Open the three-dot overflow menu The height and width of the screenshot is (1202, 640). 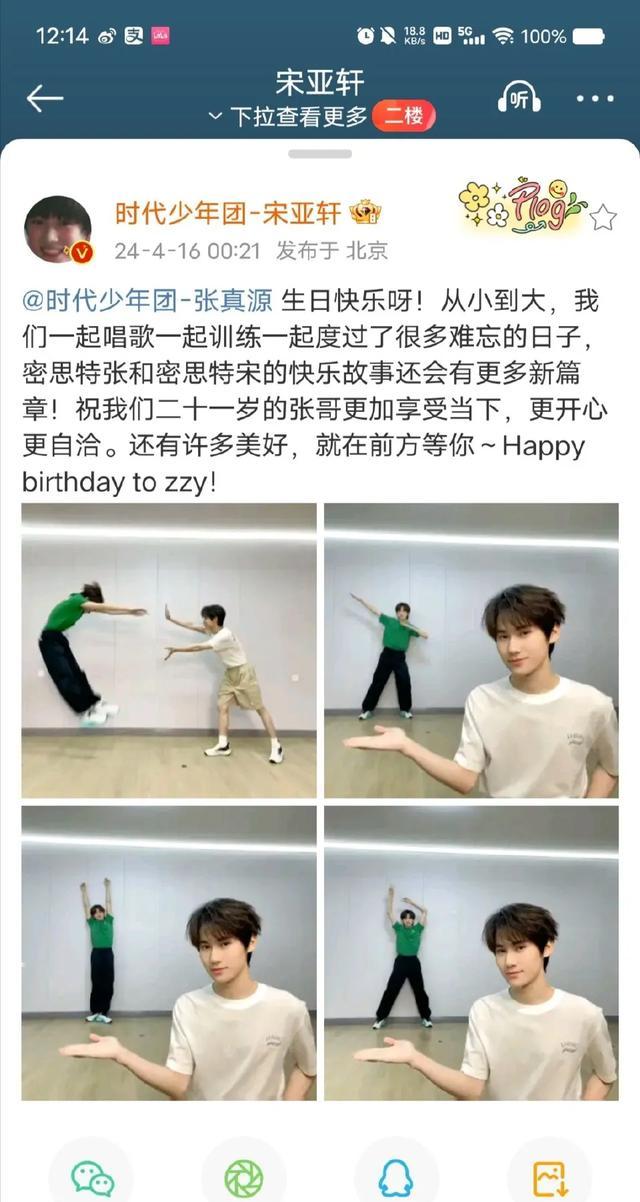click(x=595, y=98)
